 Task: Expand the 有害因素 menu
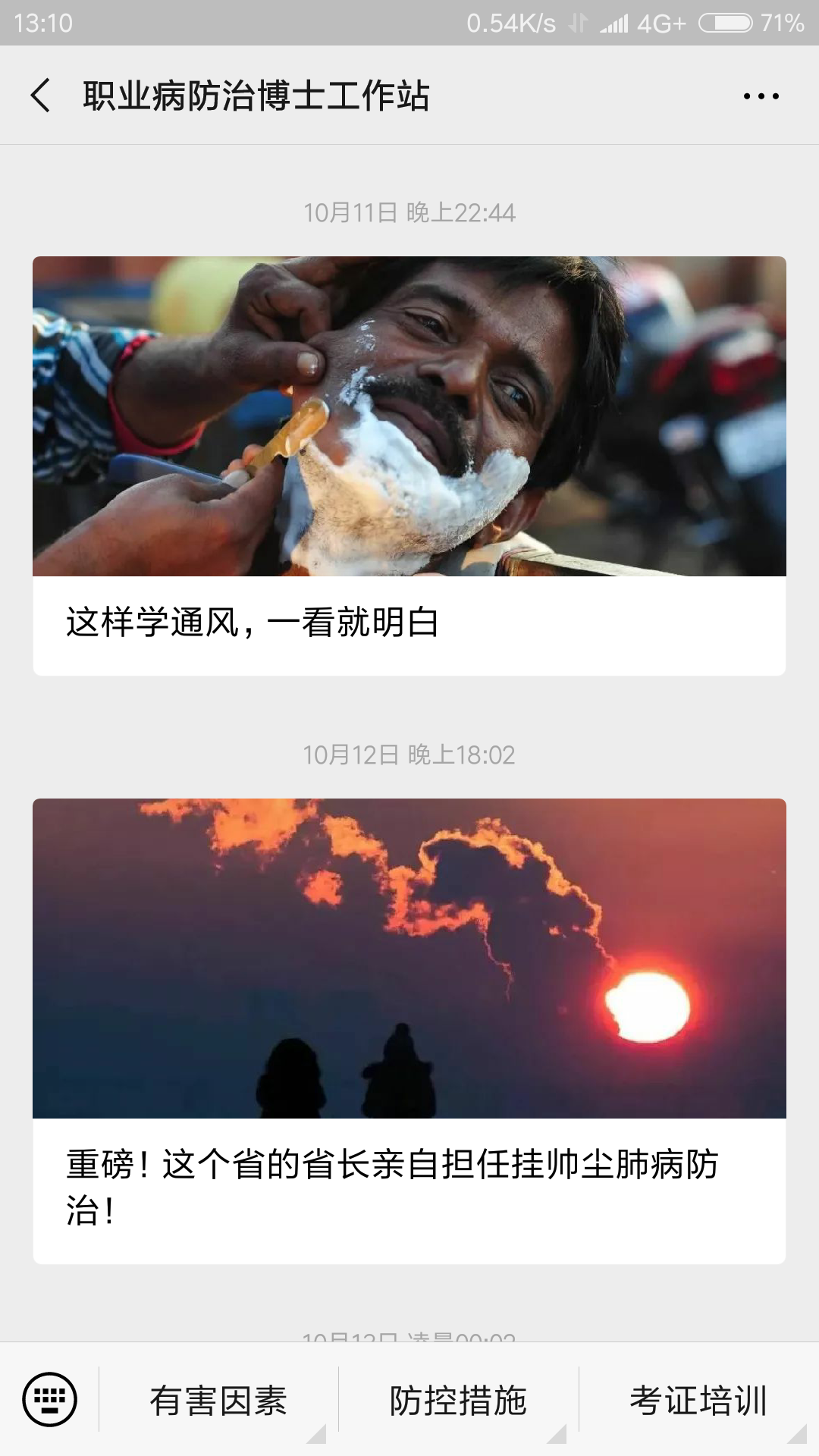click(218, 1400)
